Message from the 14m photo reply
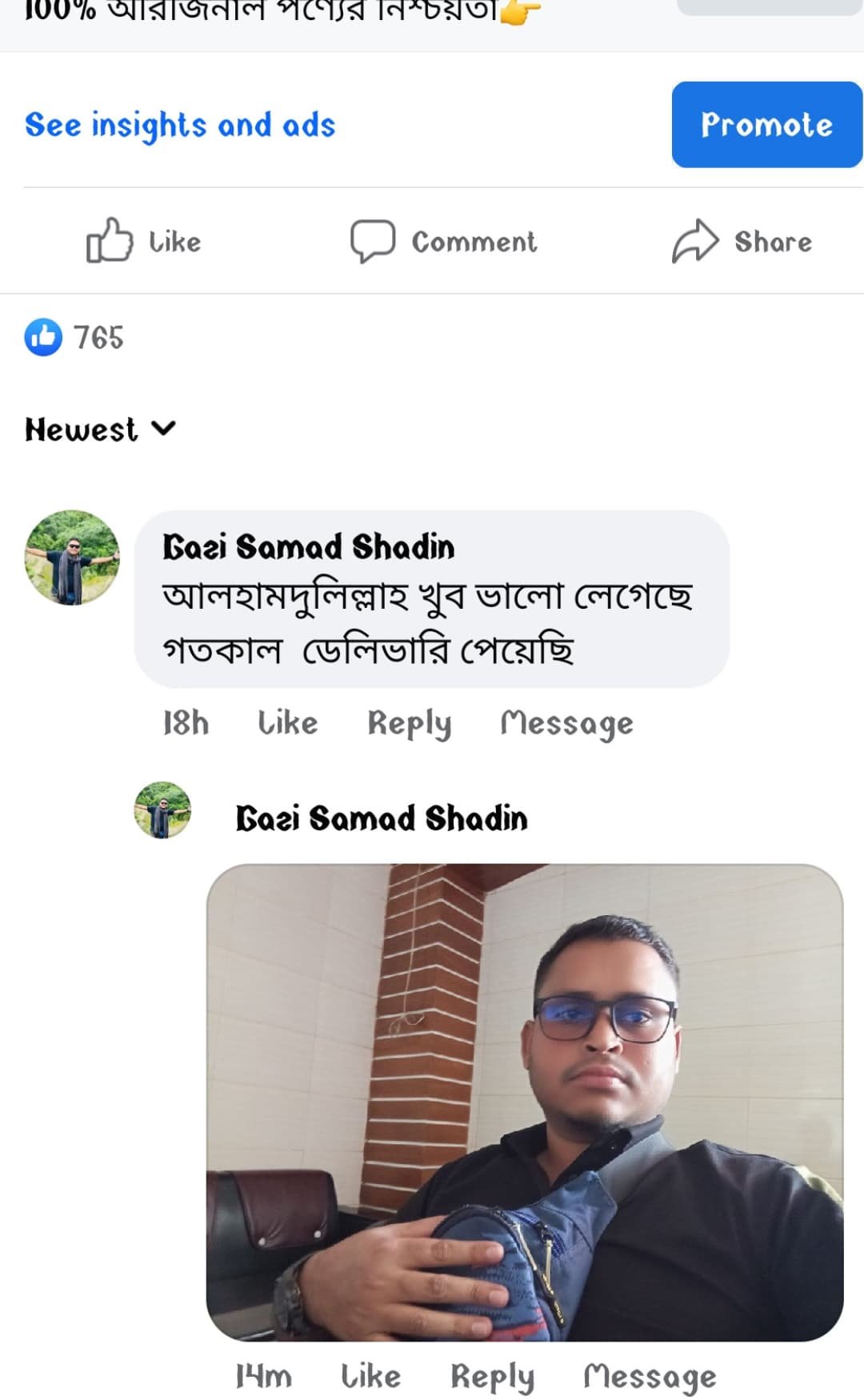The width and height of the screenshot is (864, 1400). [650, 1377]
